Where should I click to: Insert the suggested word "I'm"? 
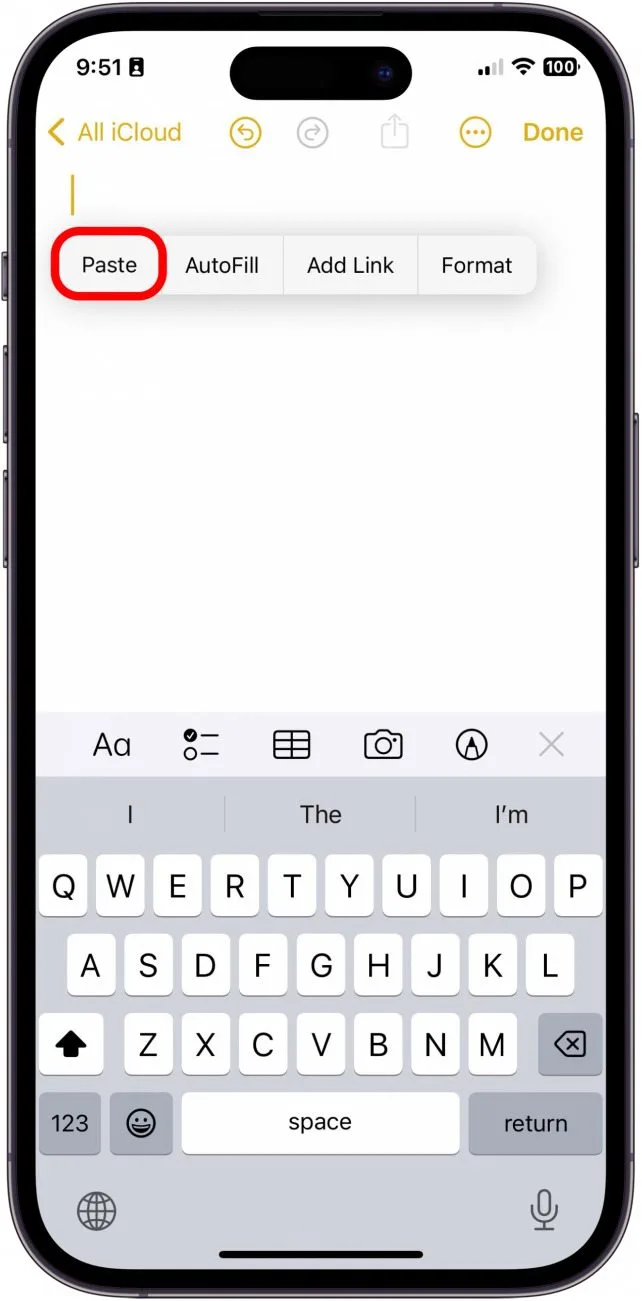pos(510,815)
